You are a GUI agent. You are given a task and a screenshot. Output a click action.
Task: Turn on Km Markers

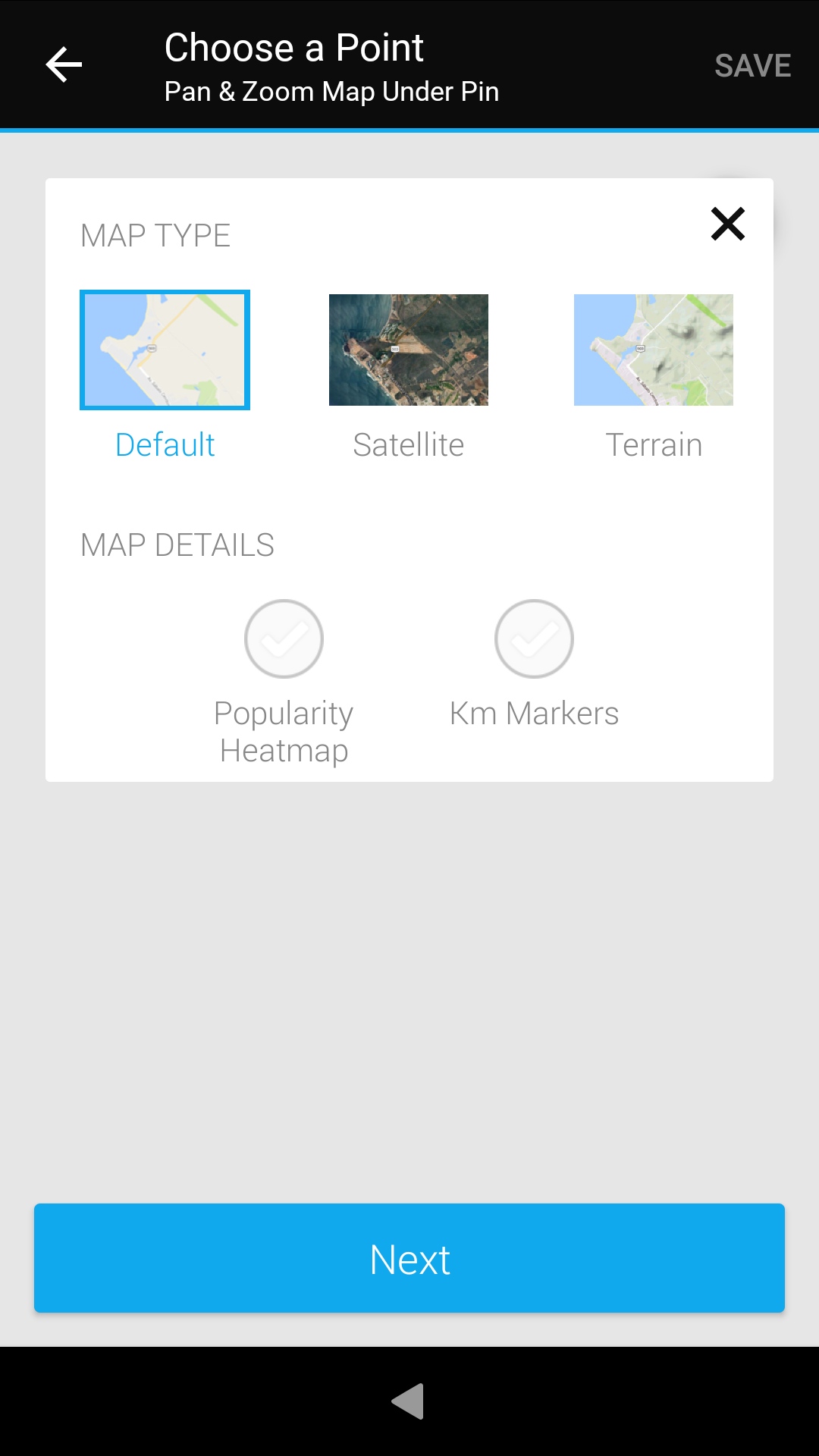coord(534,639)
